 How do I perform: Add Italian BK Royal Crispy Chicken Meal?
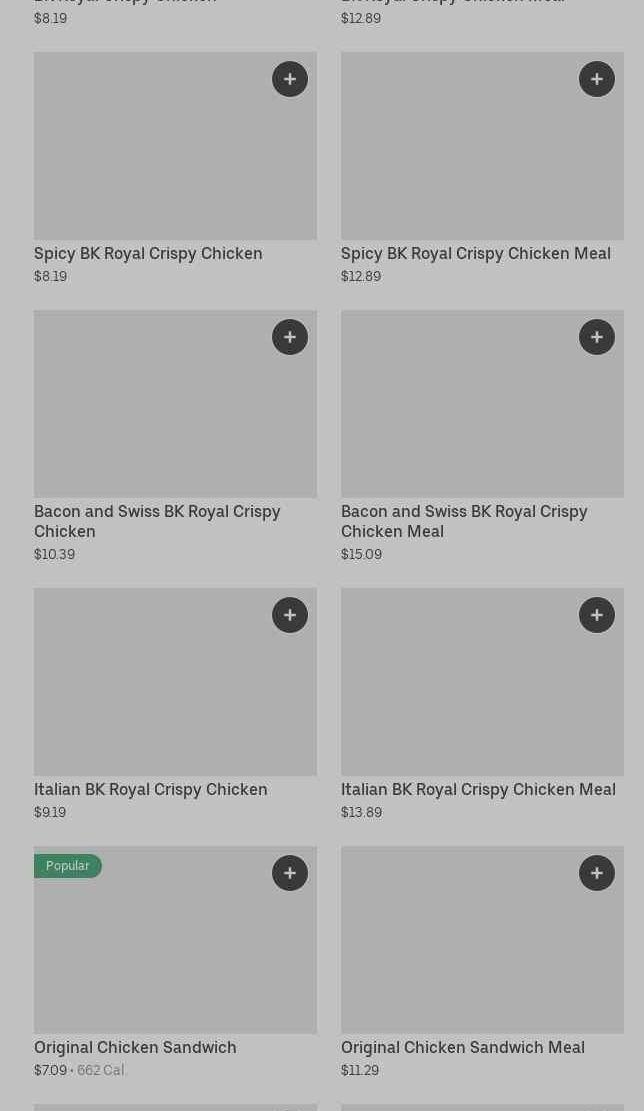[x=597, y=615]
